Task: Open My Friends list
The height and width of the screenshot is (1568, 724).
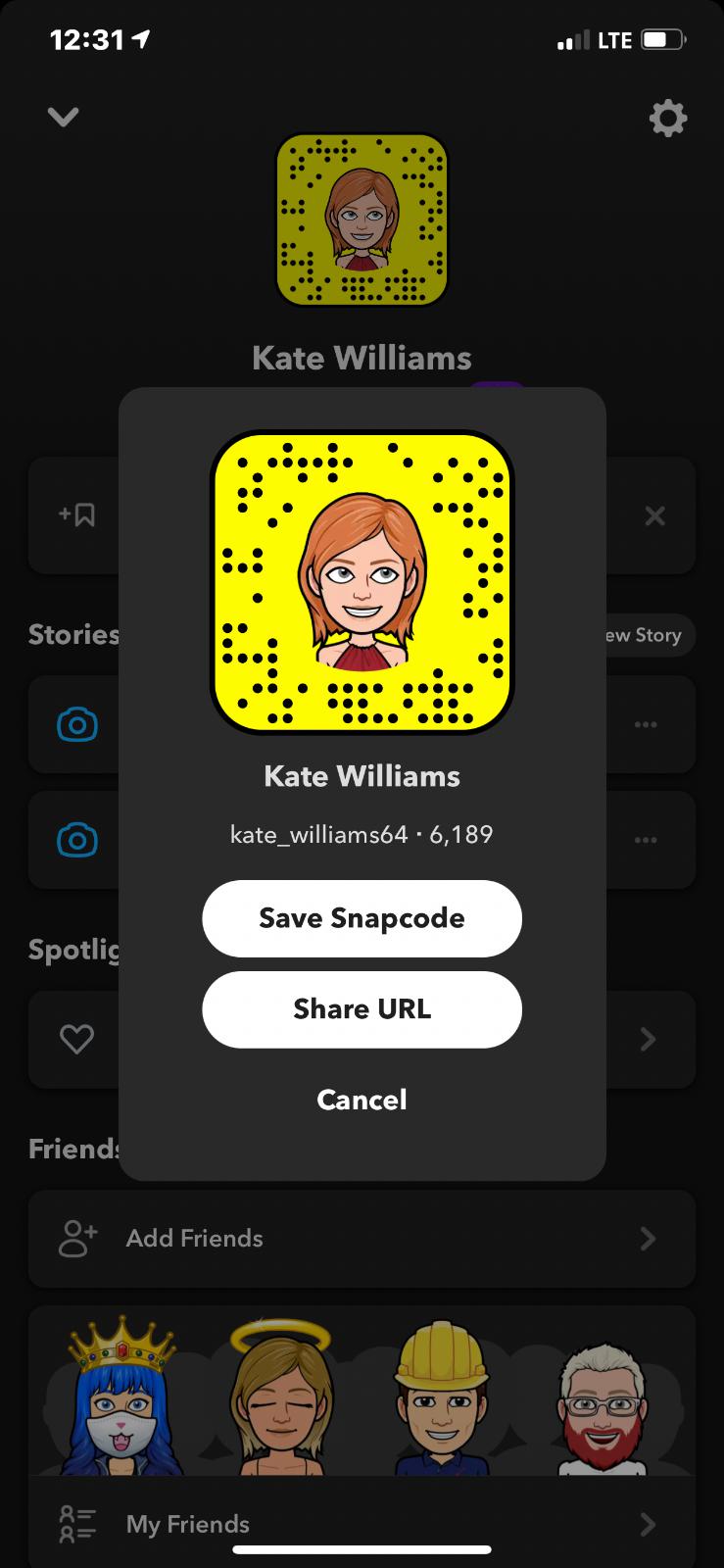Action: [x=362, y=1524]
